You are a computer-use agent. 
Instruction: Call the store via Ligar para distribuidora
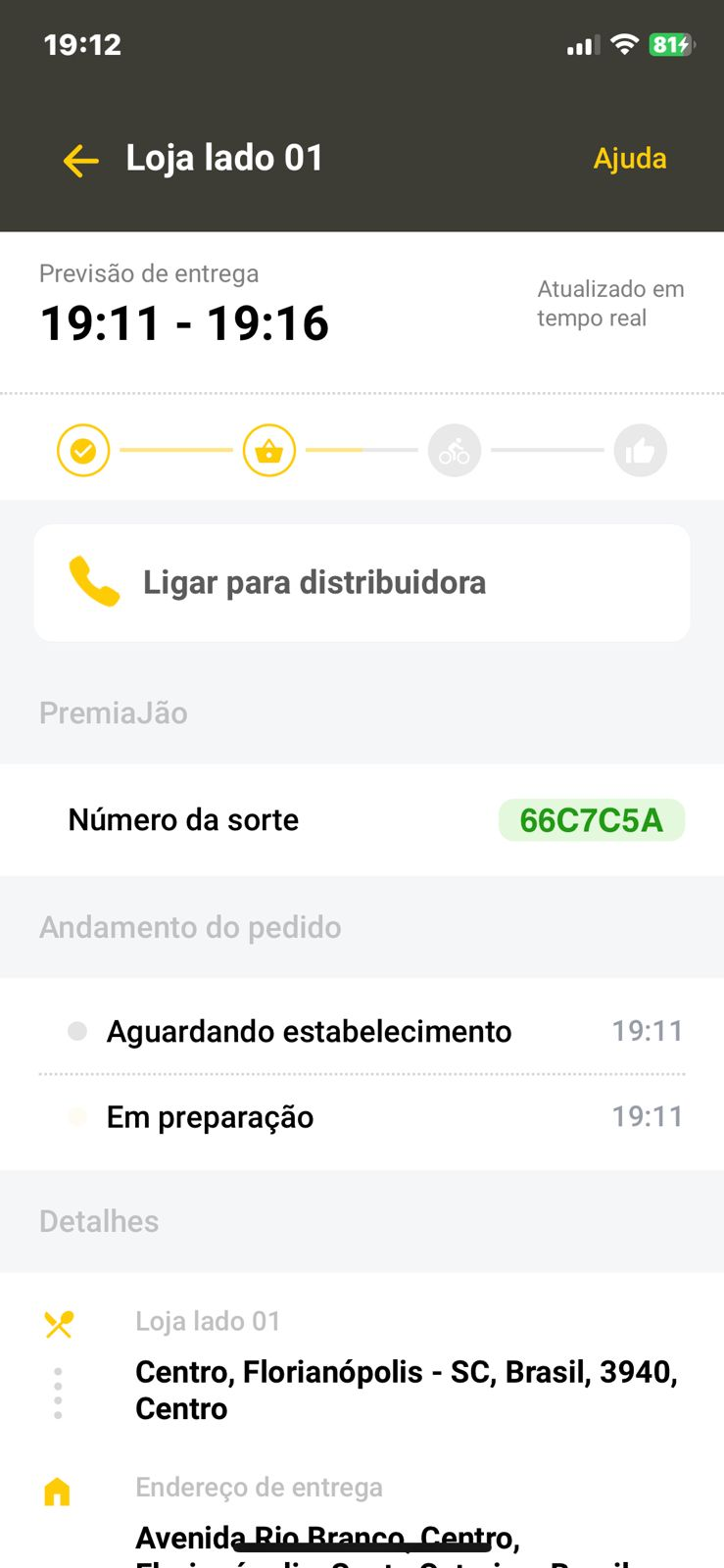(362, 583)
